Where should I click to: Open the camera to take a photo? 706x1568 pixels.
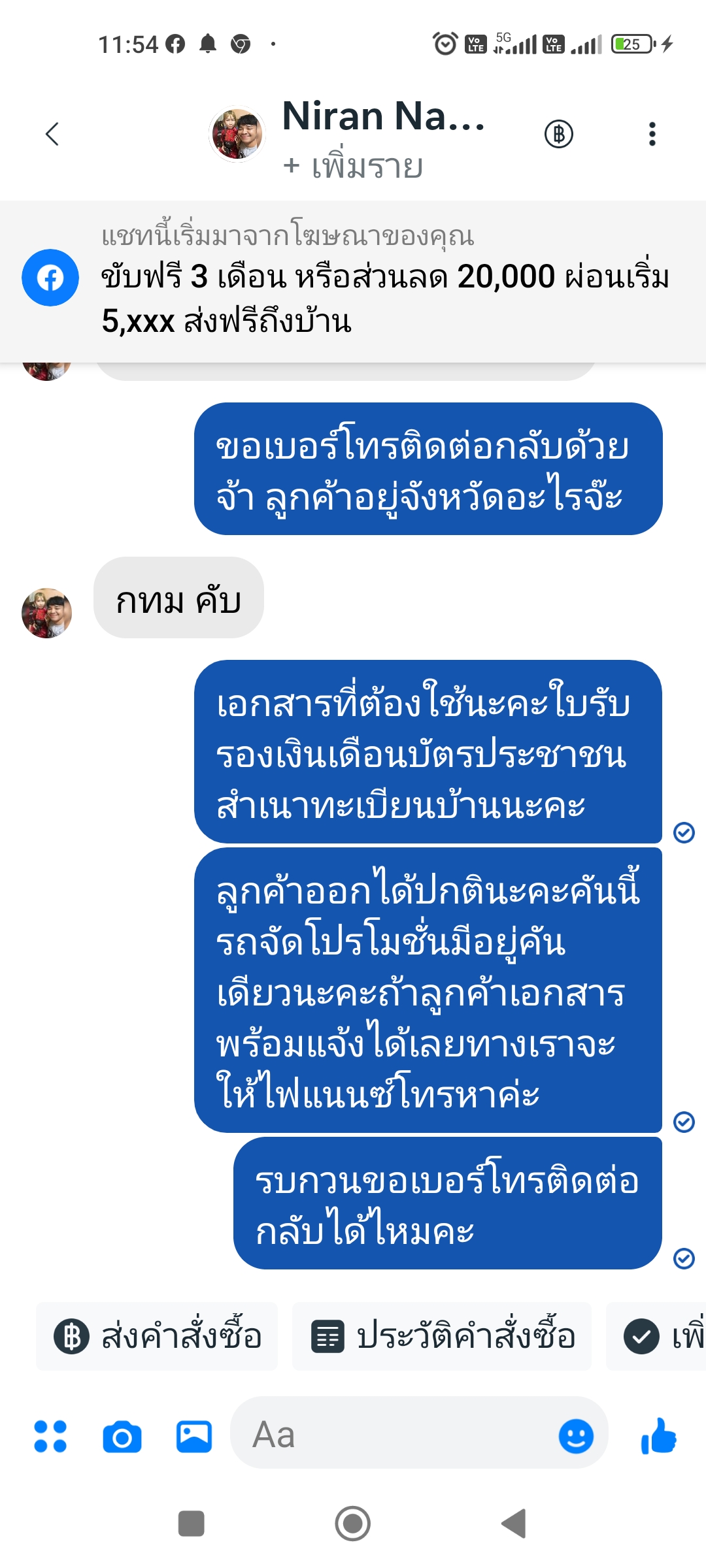click(x=122, y=1437)
